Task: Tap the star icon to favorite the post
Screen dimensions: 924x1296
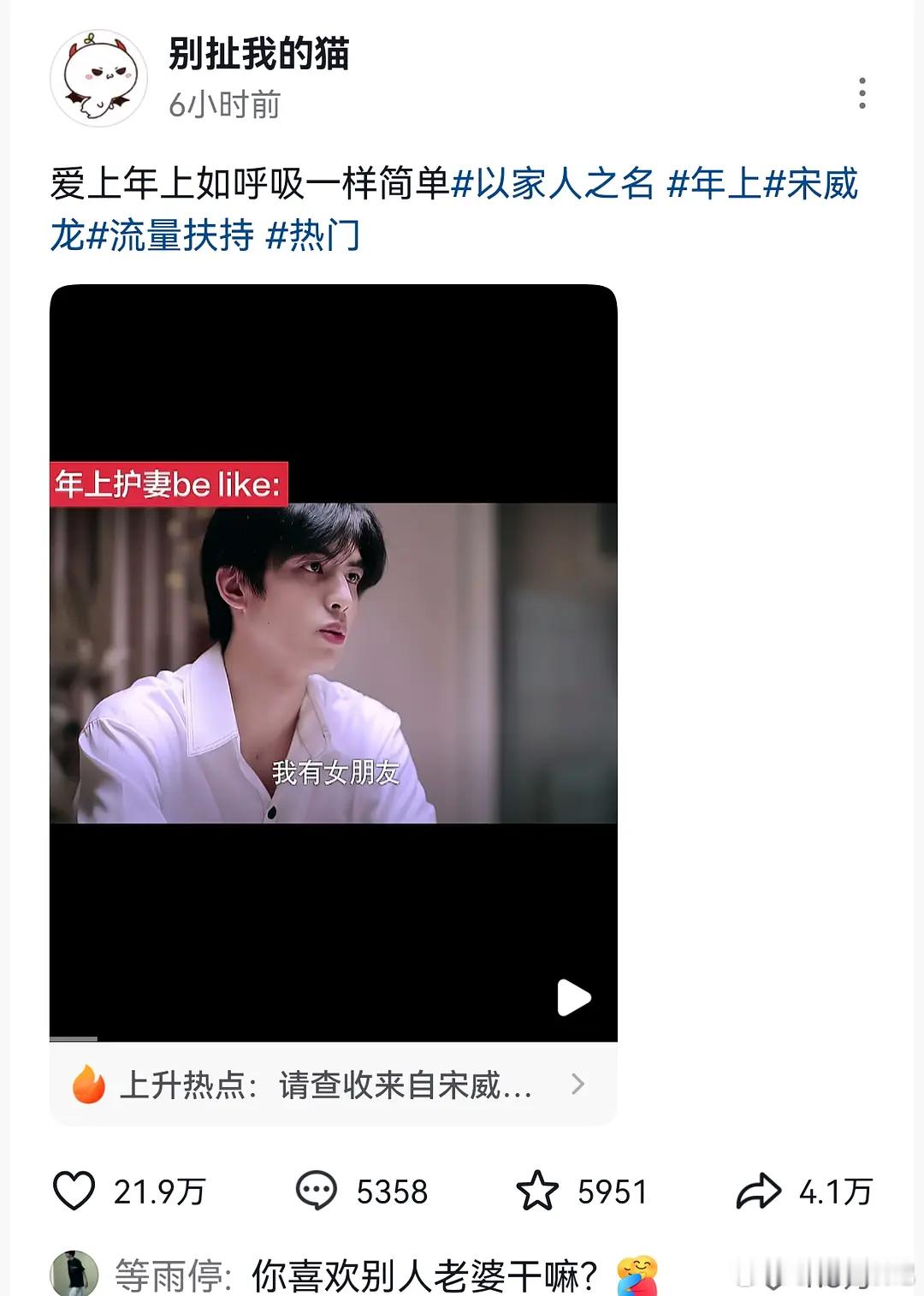Action: 540,1188
